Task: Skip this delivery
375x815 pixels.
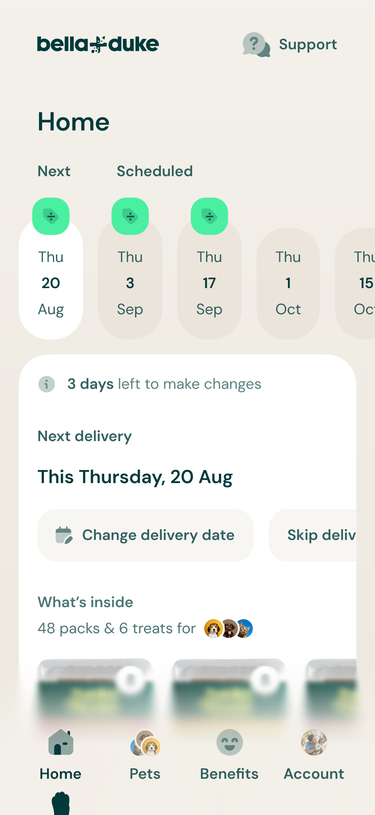Action: tap(313, 535)
